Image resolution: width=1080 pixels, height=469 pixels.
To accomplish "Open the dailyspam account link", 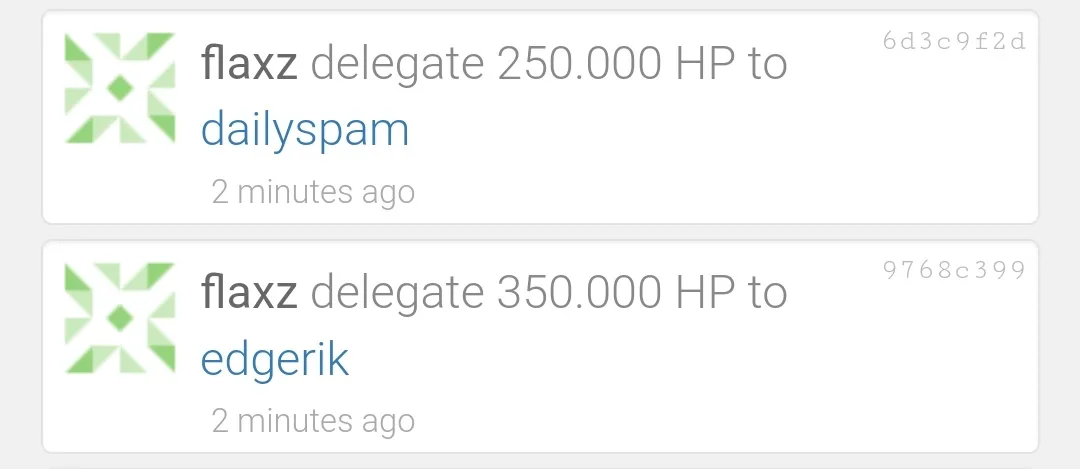I will [305, 130].
